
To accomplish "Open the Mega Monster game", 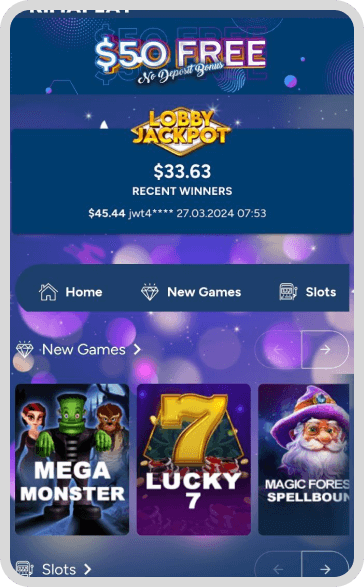I will (72, 459).
